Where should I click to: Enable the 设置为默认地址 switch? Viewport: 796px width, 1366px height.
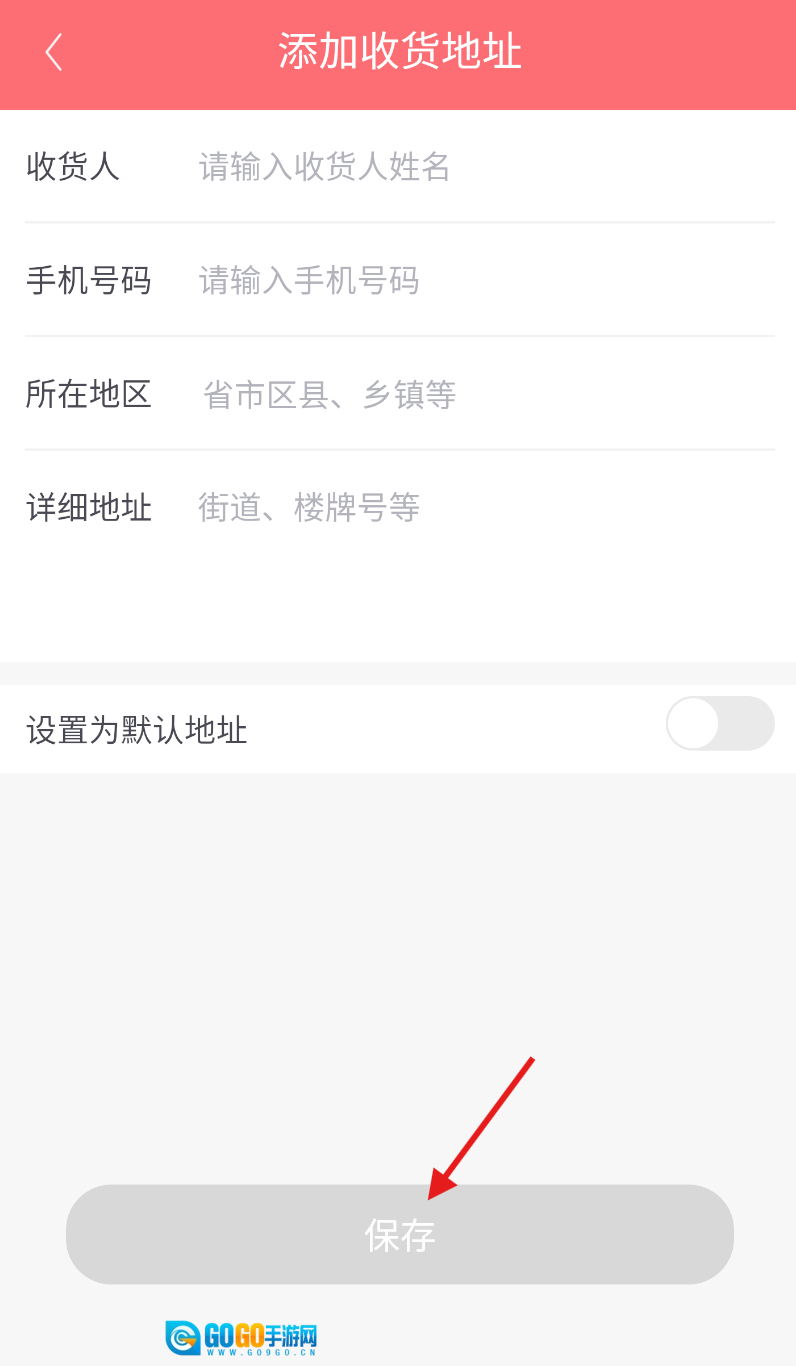[720, 723]
